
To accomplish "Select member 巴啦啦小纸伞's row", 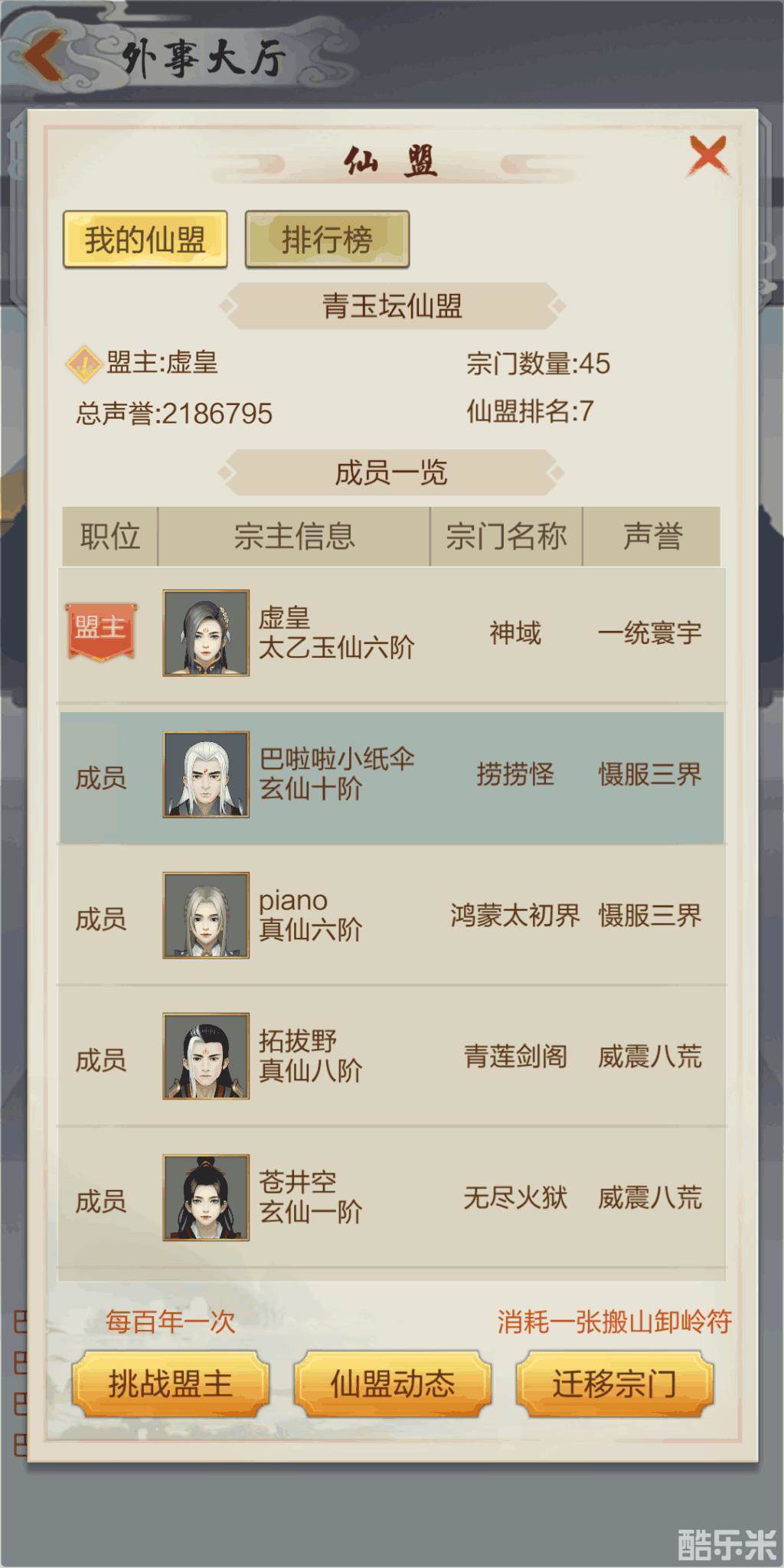I will click(x=392, y=775).
